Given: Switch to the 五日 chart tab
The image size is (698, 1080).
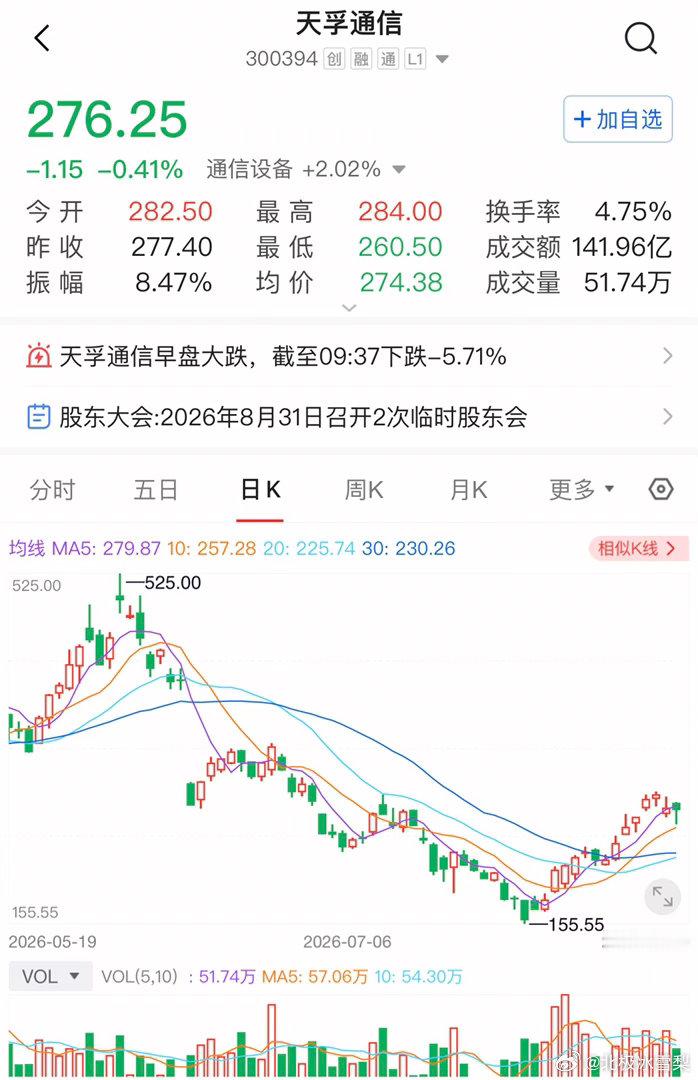Looking at the screenshot, I should [156, 490].
